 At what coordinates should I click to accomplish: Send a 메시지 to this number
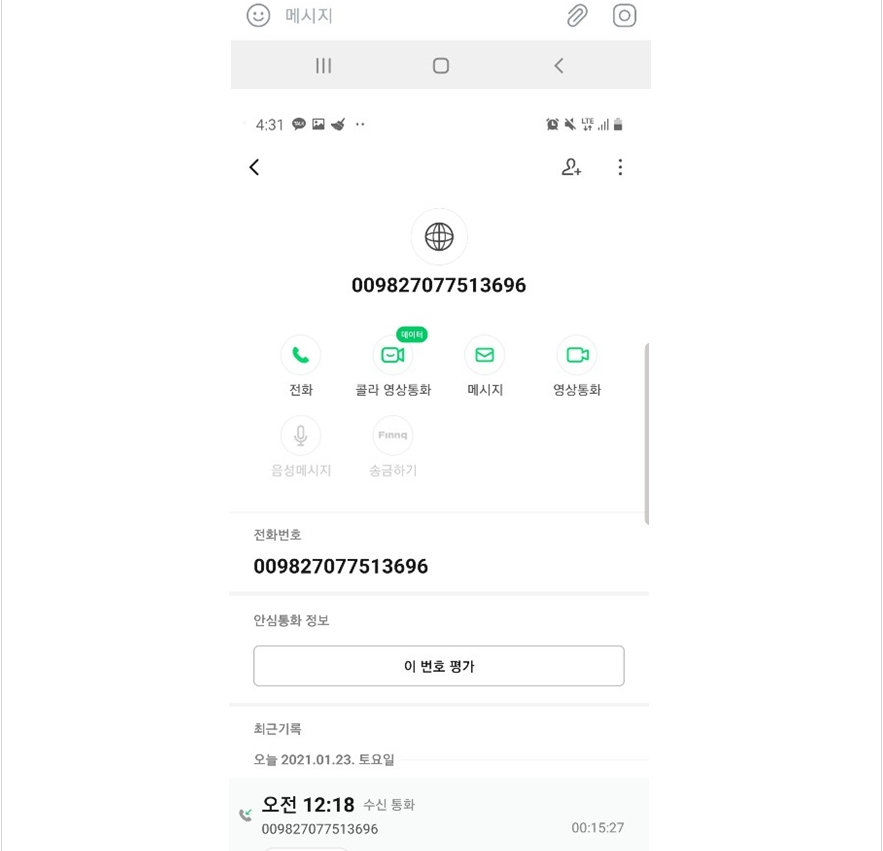point(485,355)
